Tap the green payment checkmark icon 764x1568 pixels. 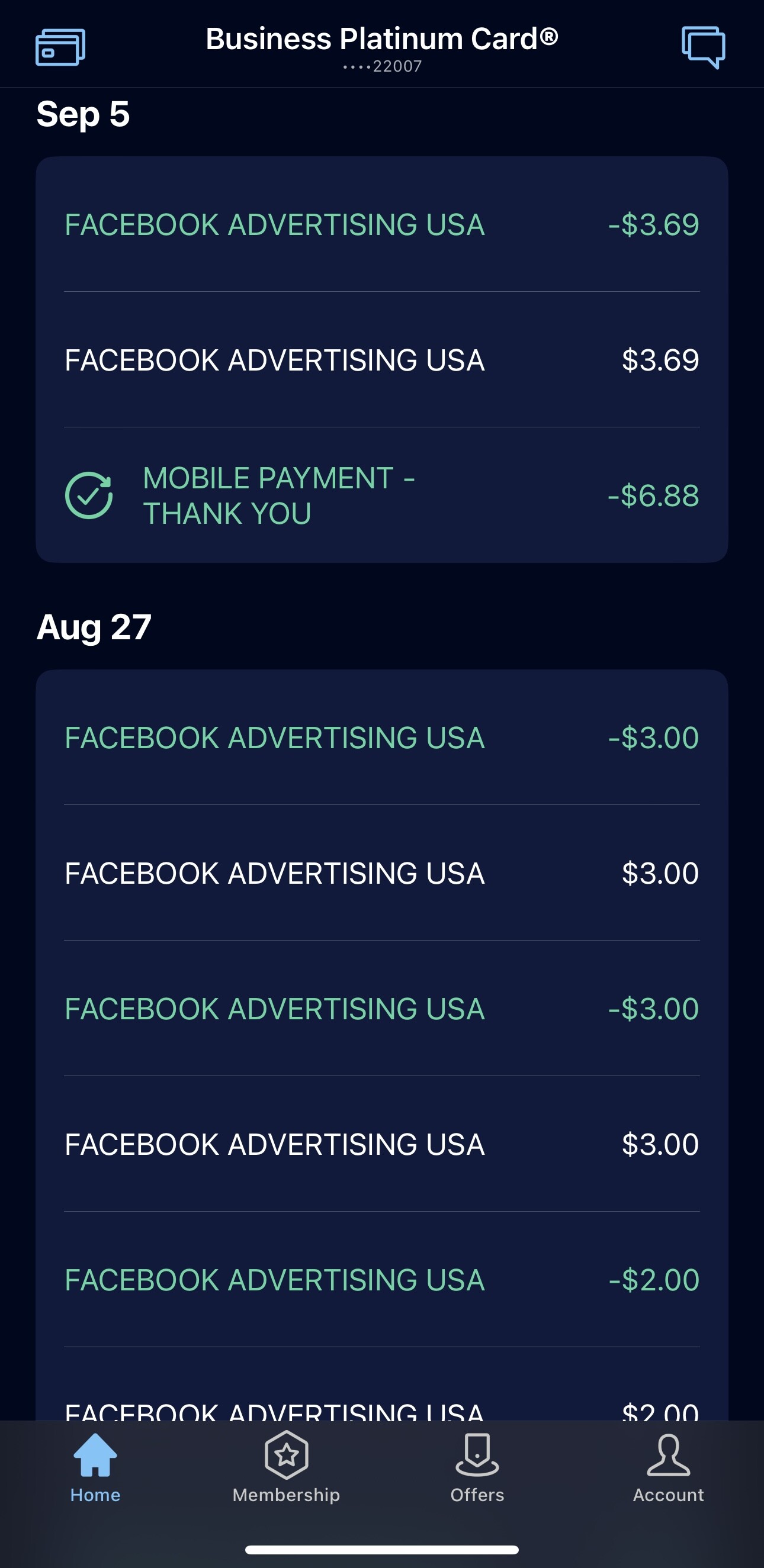[89, 495]
